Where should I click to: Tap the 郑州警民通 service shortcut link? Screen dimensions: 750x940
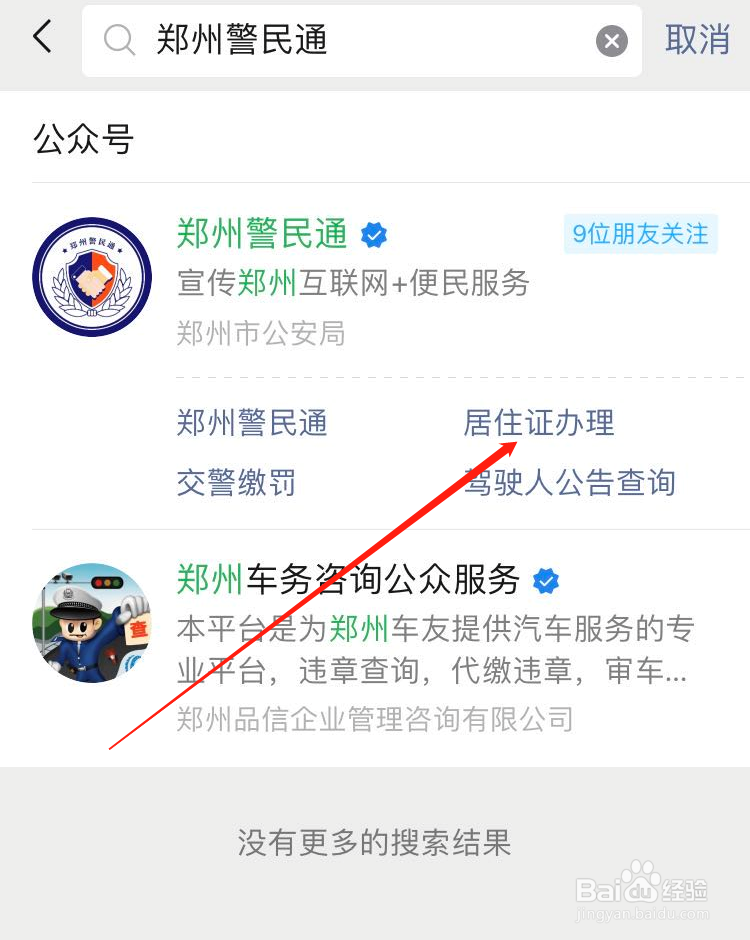coord(250,422)
